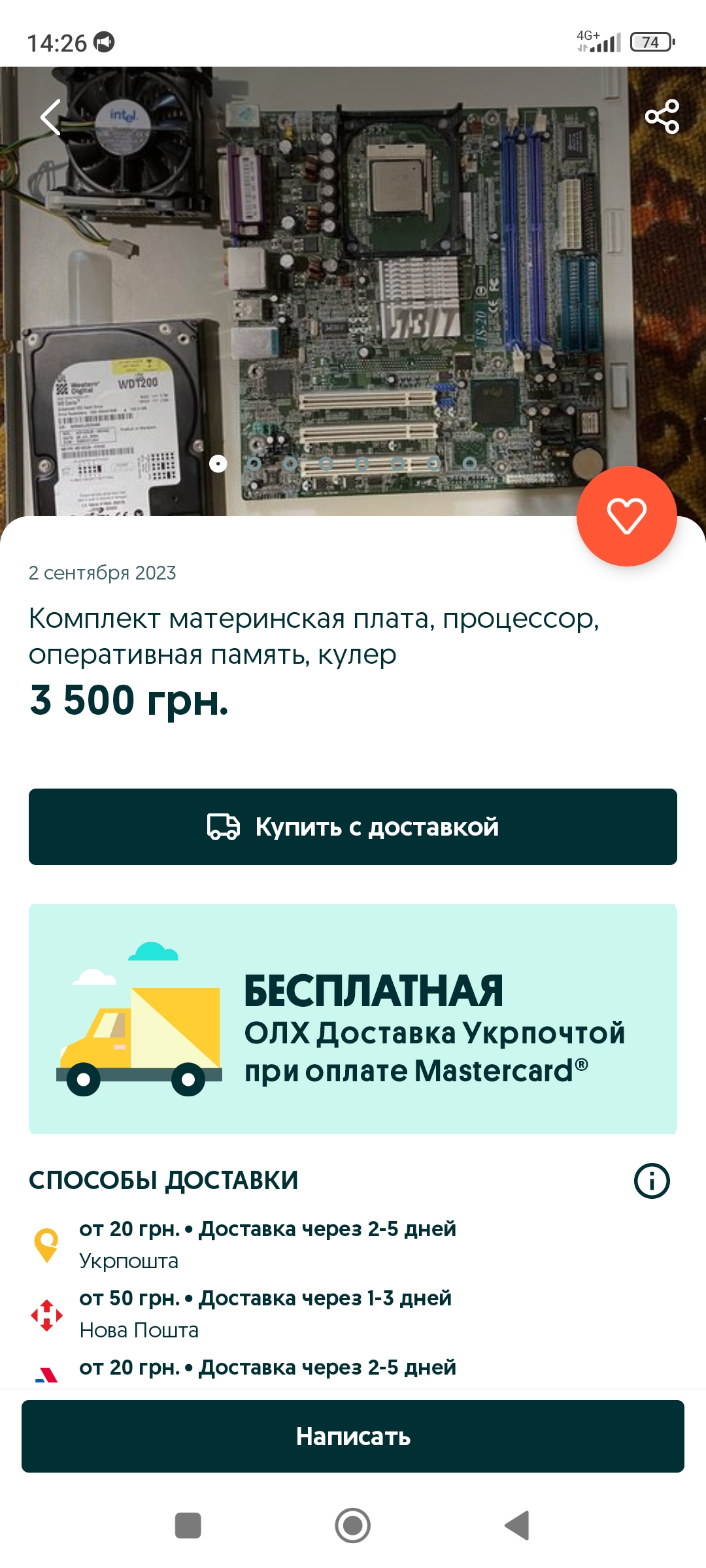
Task: Share this listing
Action: [662, 117]
